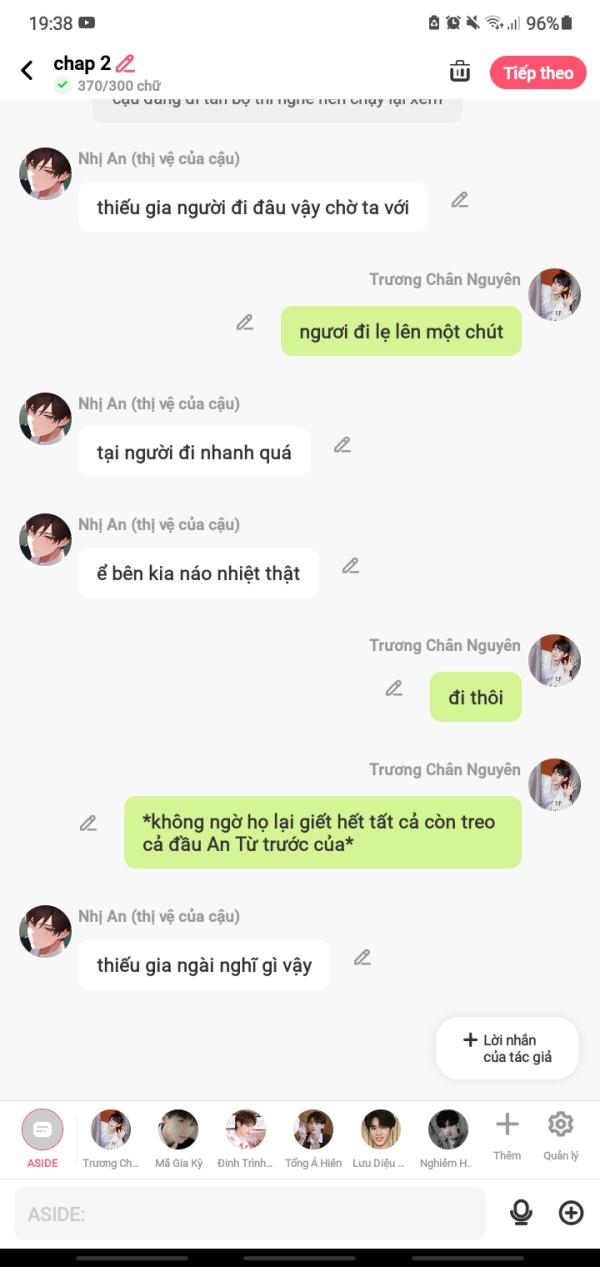This screenshot has width=600, height=1267.
Task: Open the delete trash icon
Action: (459, 71)
